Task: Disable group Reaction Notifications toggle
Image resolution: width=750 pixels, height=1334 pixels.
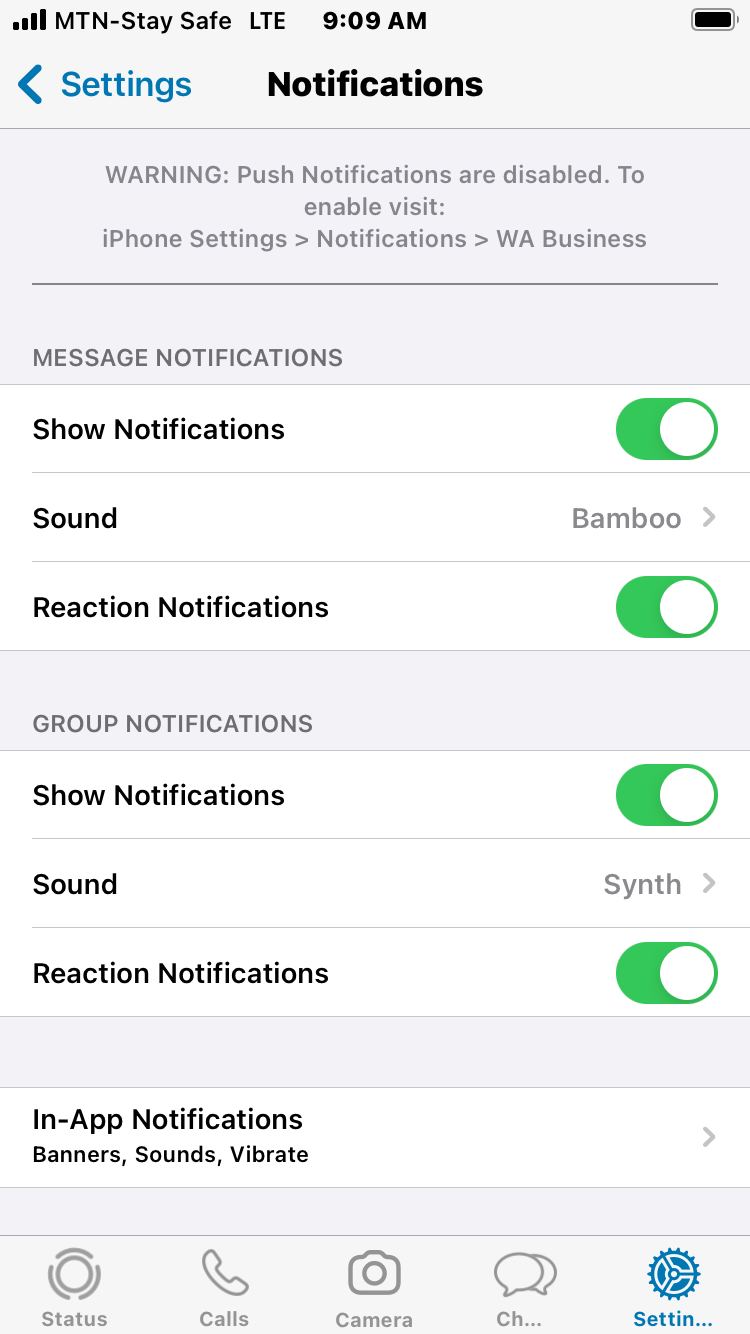Action: 666,973
